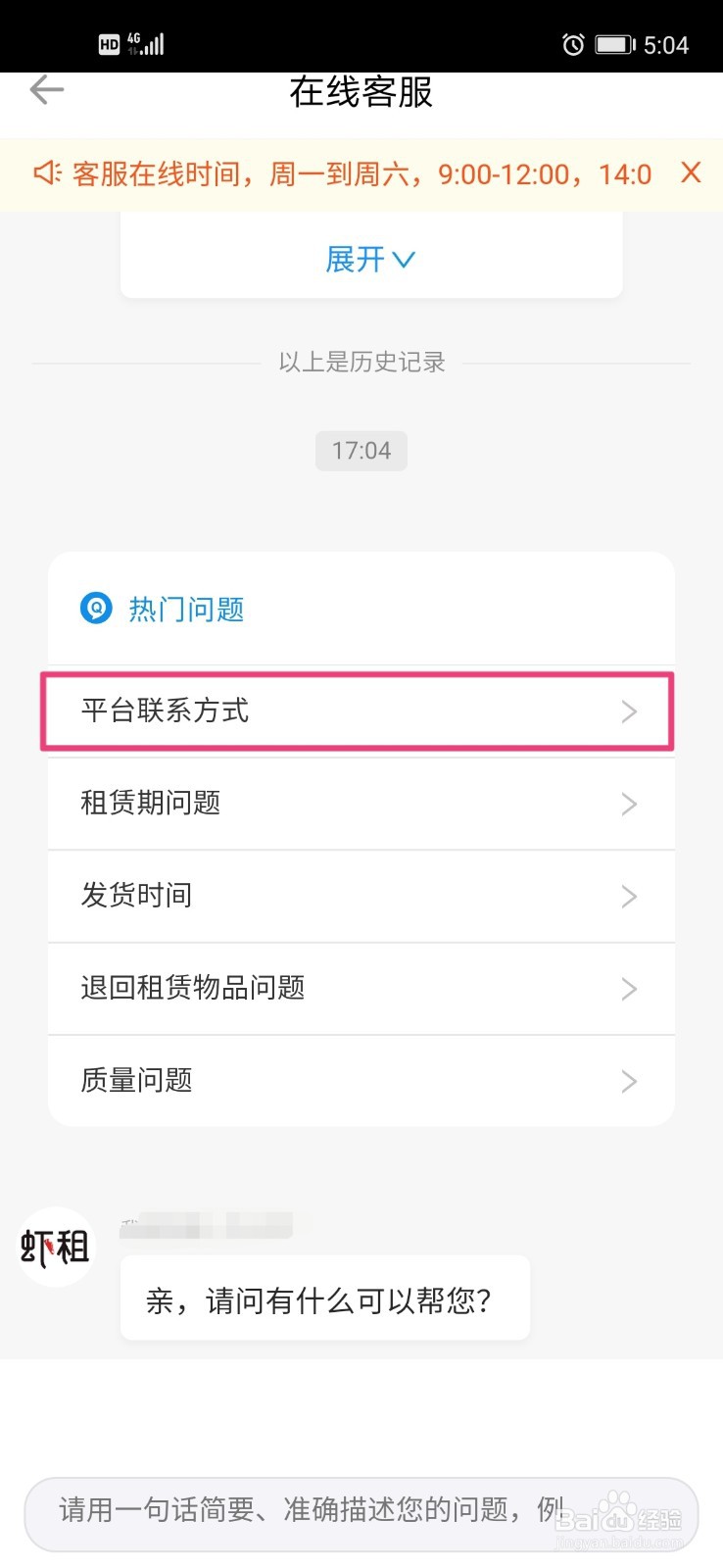Tap the greeting message bubble 亲，请问有什么可以帮您

pyautogui.click(x=323, y=1298)
